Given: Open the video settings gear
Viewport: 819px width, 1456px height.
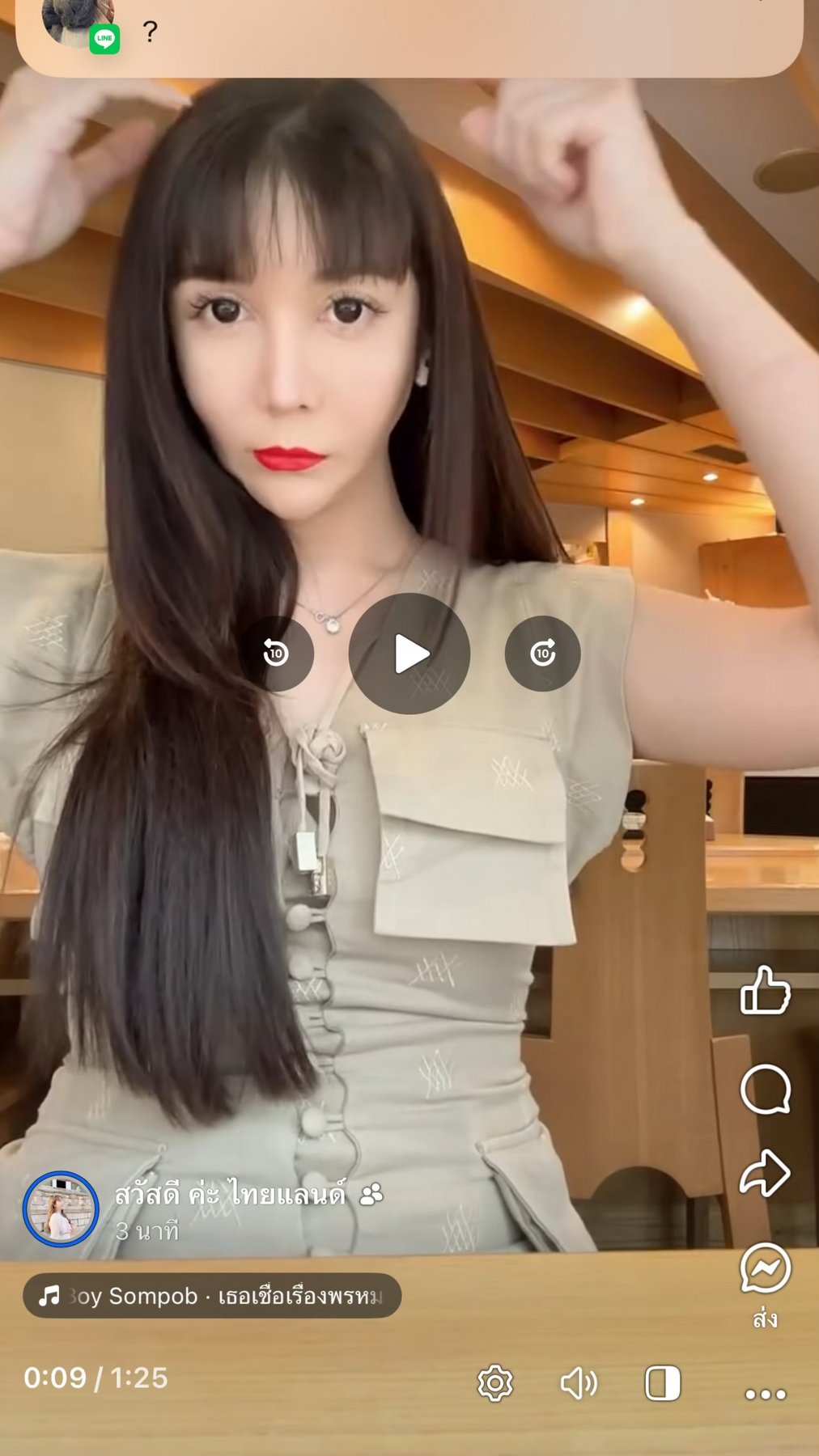Looking at the screenshot, I should [x=495, y=1383].
